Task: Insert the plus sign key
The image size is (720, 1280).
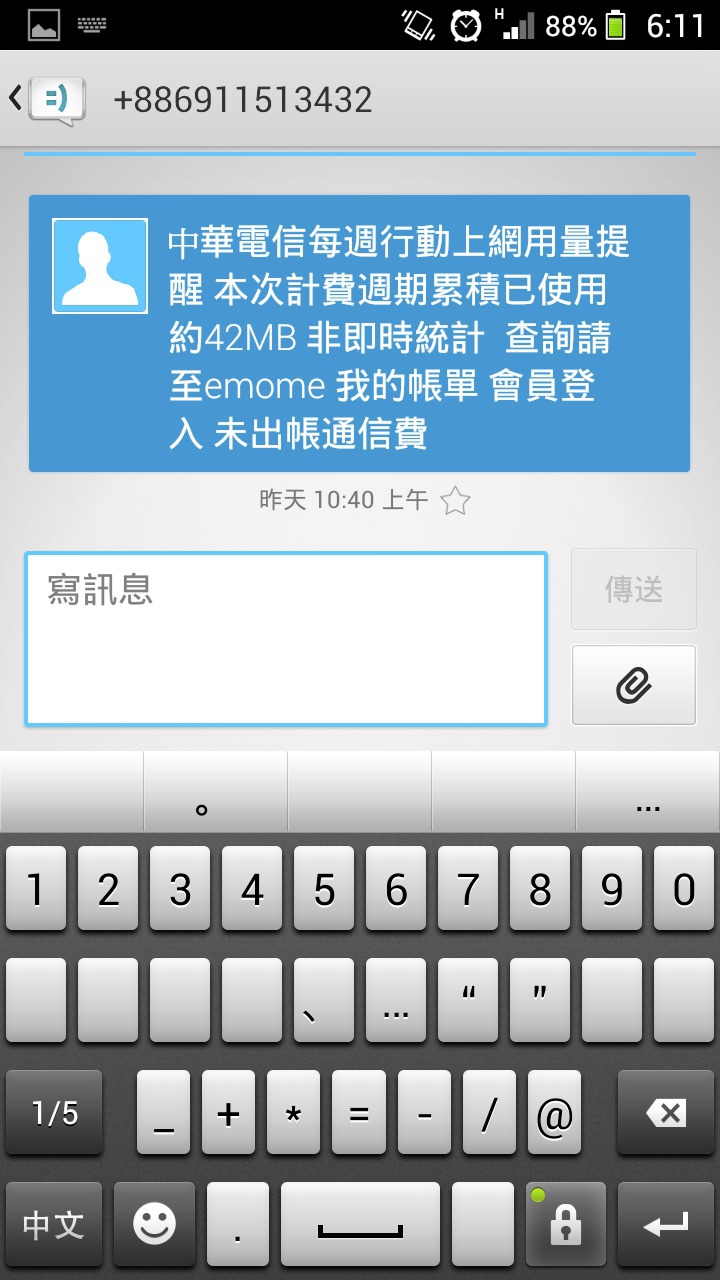Action: click(228, 1113)
